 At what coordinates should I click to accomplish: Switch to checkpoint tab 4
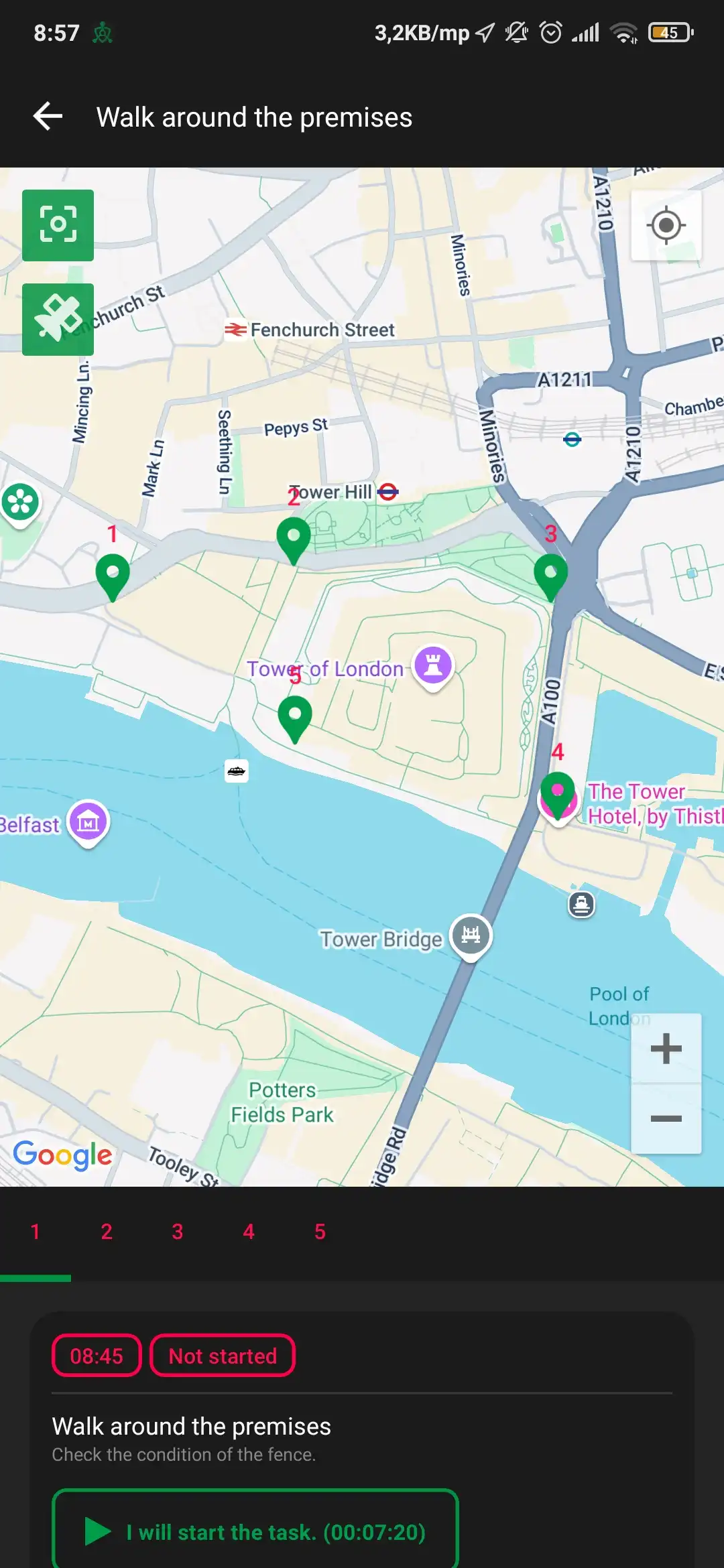tap(249, 1232)
